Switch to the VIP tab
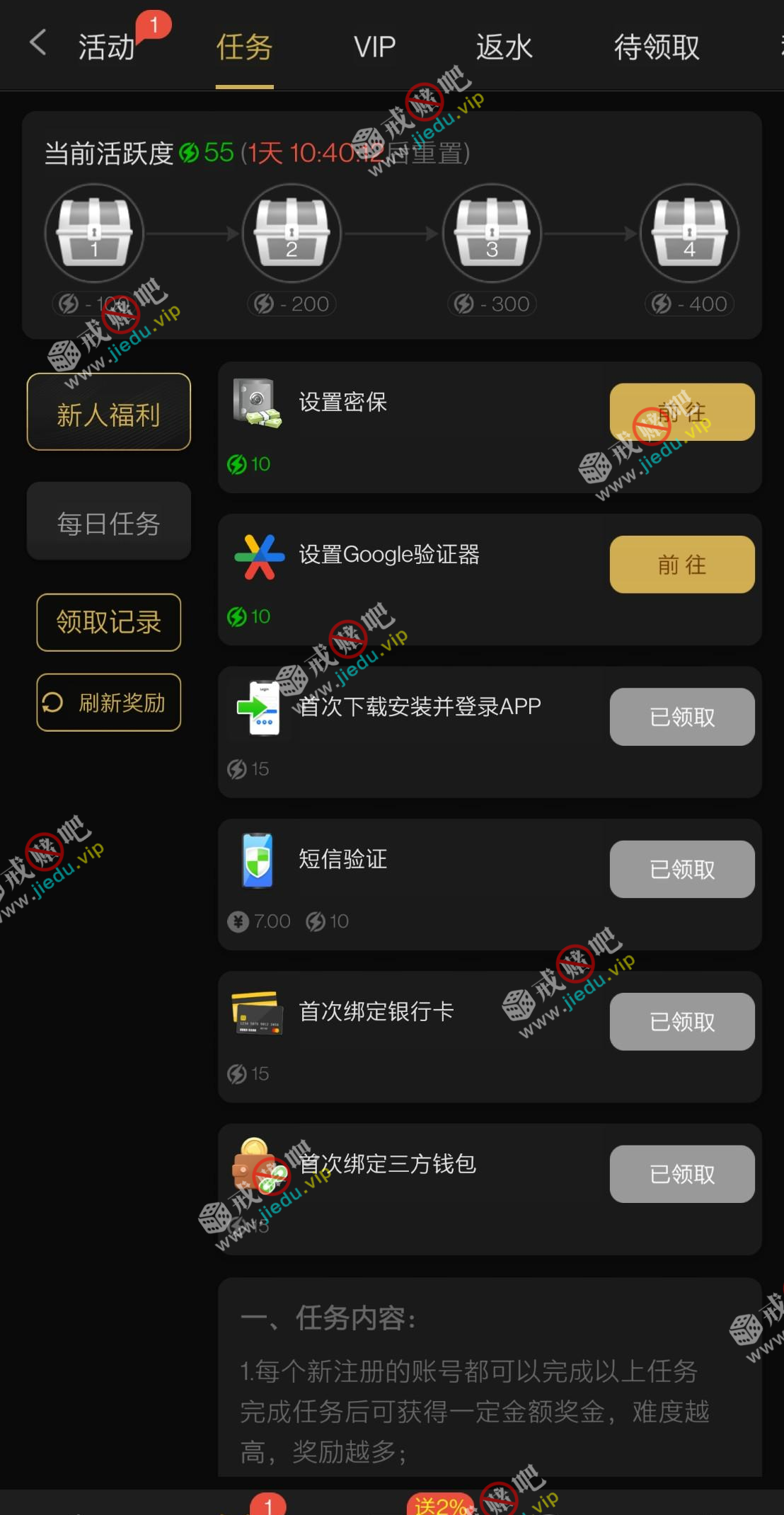This screenshot has height=1515, width=784. pos(374,47)
